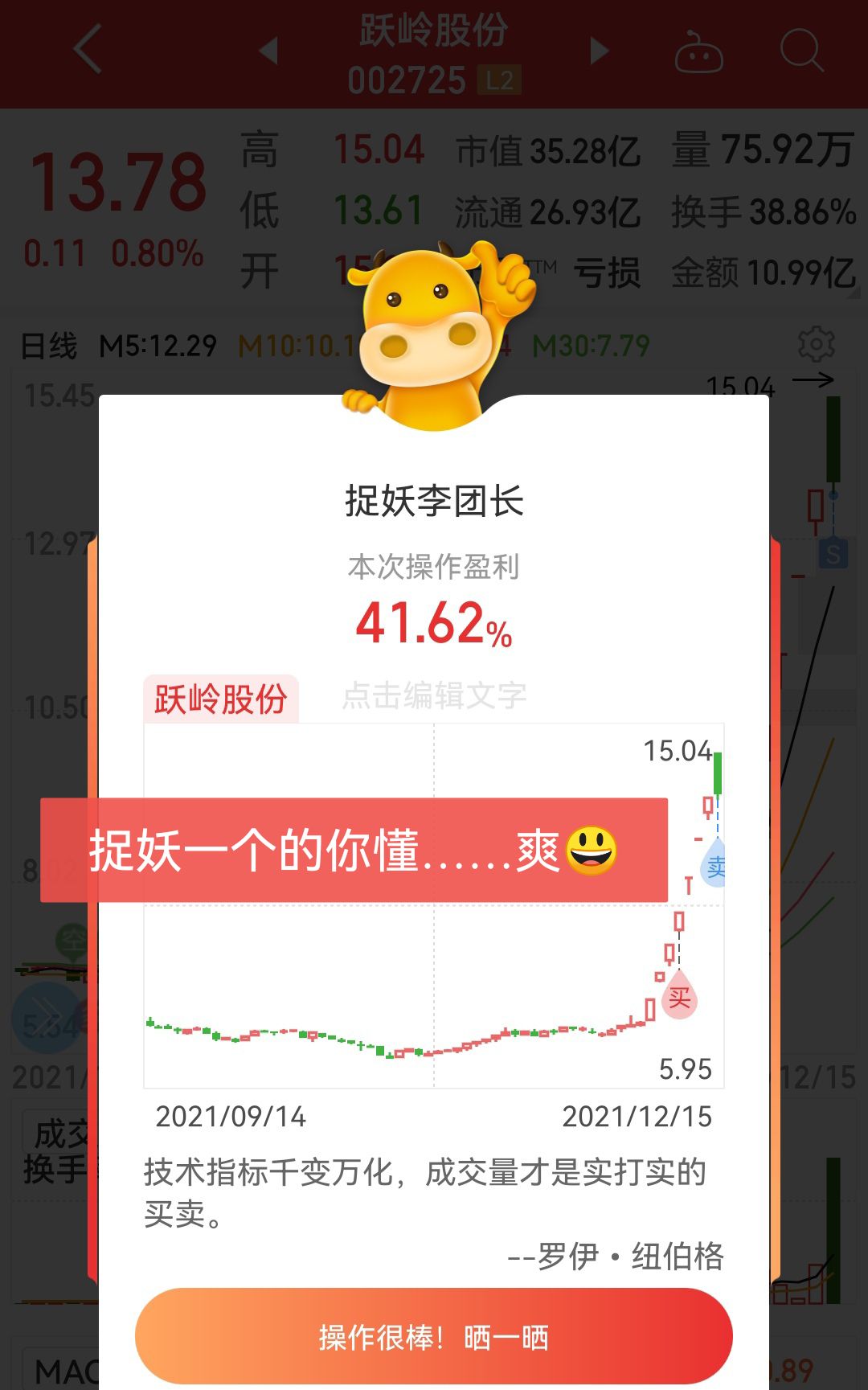Viewport: 868px width, 1390px height.
Task: Open the search magnifier icon
Action: [801, 51]
